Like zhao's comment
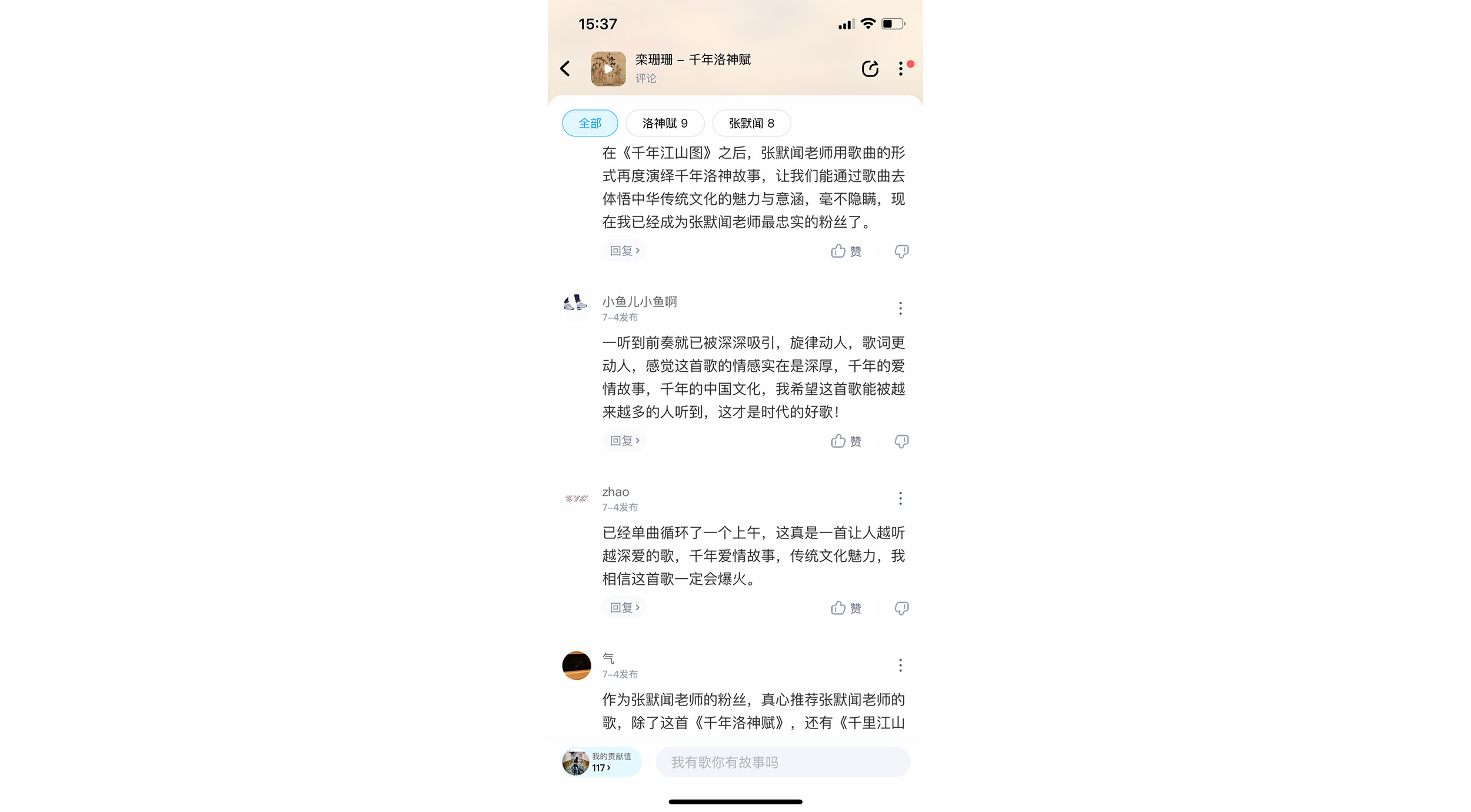 tap(846, 608)
